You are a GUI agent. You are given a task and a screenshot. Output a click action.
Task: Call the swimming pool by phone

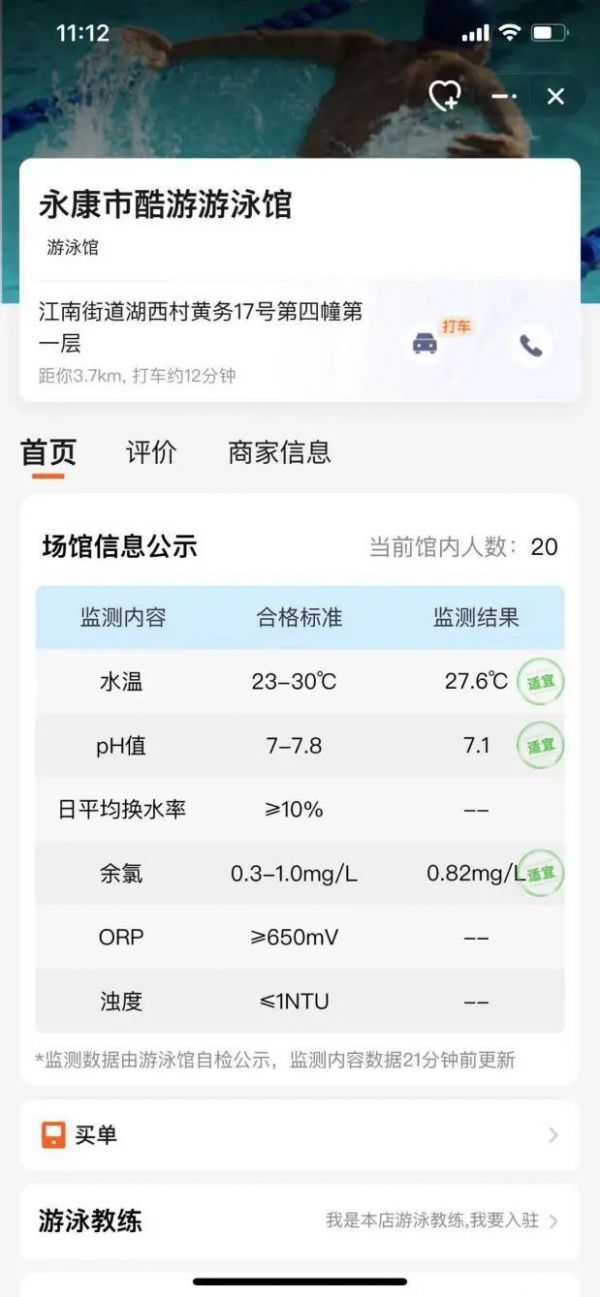tap(531, 346)
